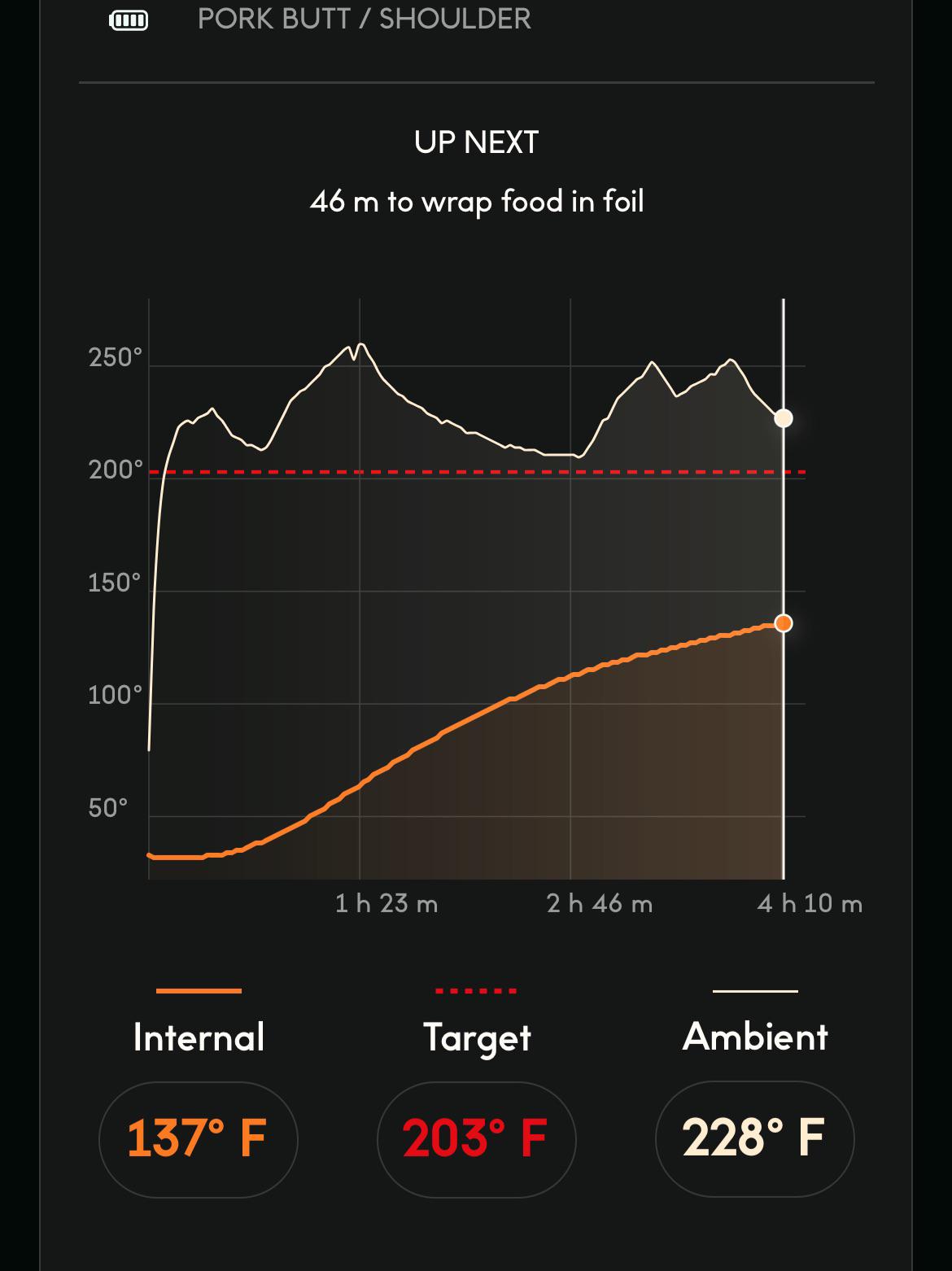Open the 228° F Ambient temperature pill
The height and width of the screenshot is (1271, 952).
pos(754,1138)
